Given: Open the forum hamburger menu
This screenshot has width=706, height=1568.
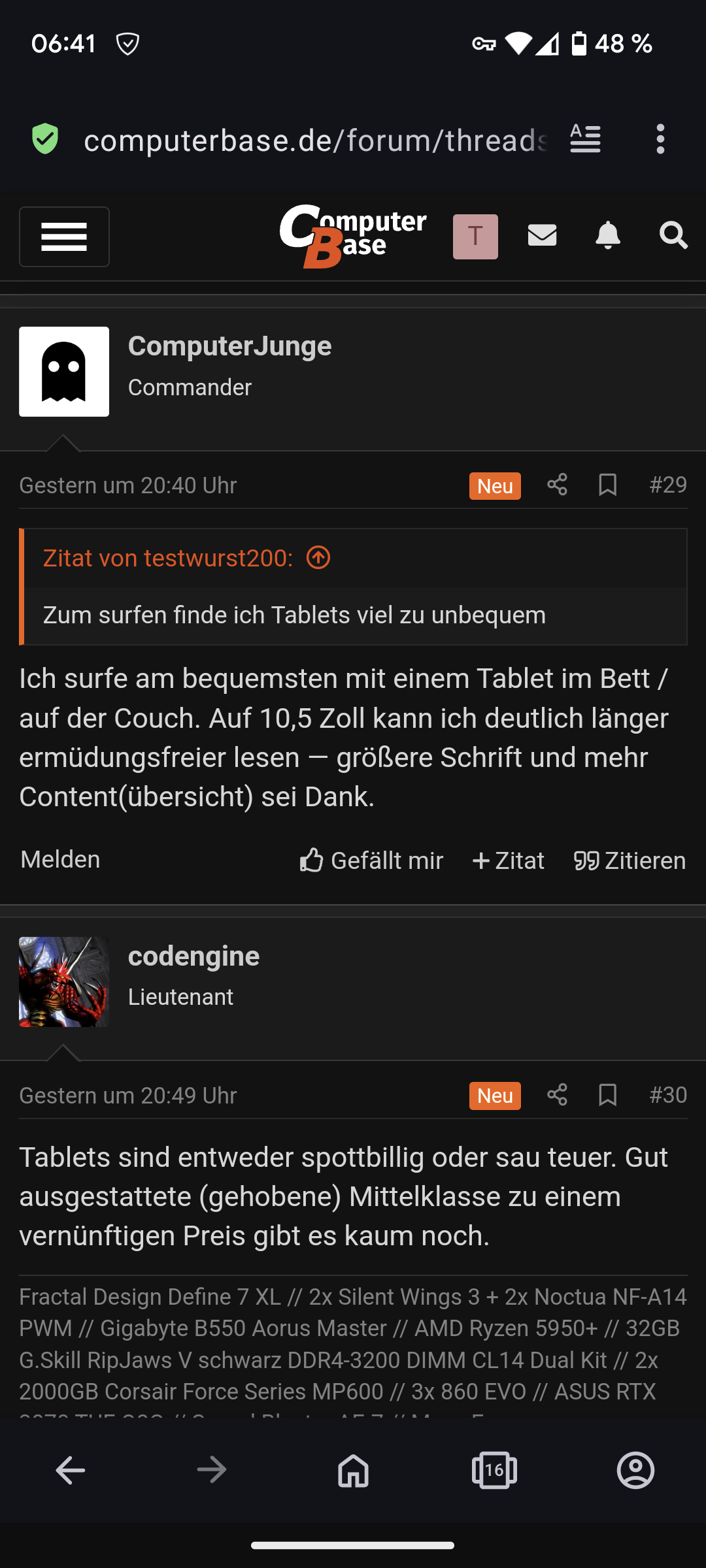Looking at the screenshot, I should tap(64, 237).
